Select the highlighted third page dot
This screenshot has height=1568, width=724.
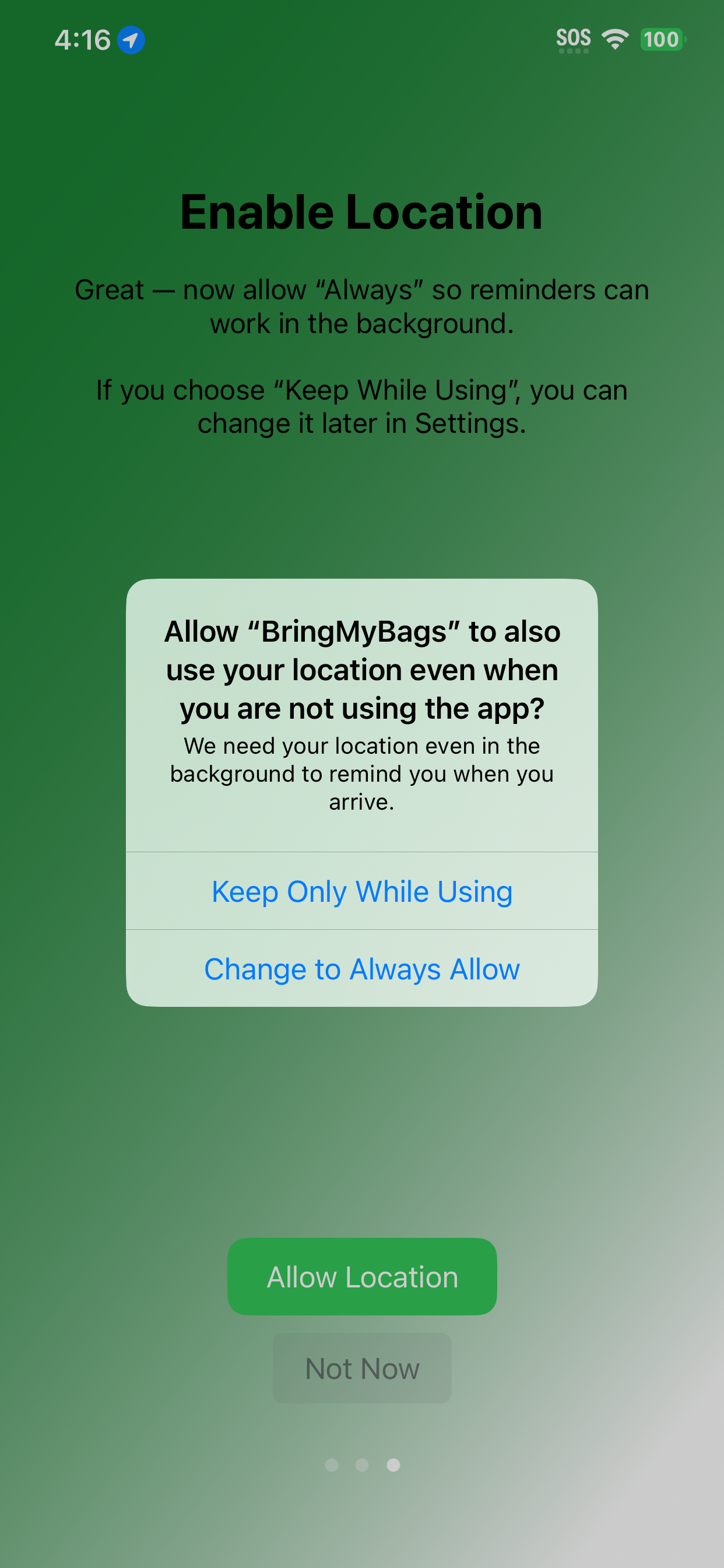(392, 1465)
